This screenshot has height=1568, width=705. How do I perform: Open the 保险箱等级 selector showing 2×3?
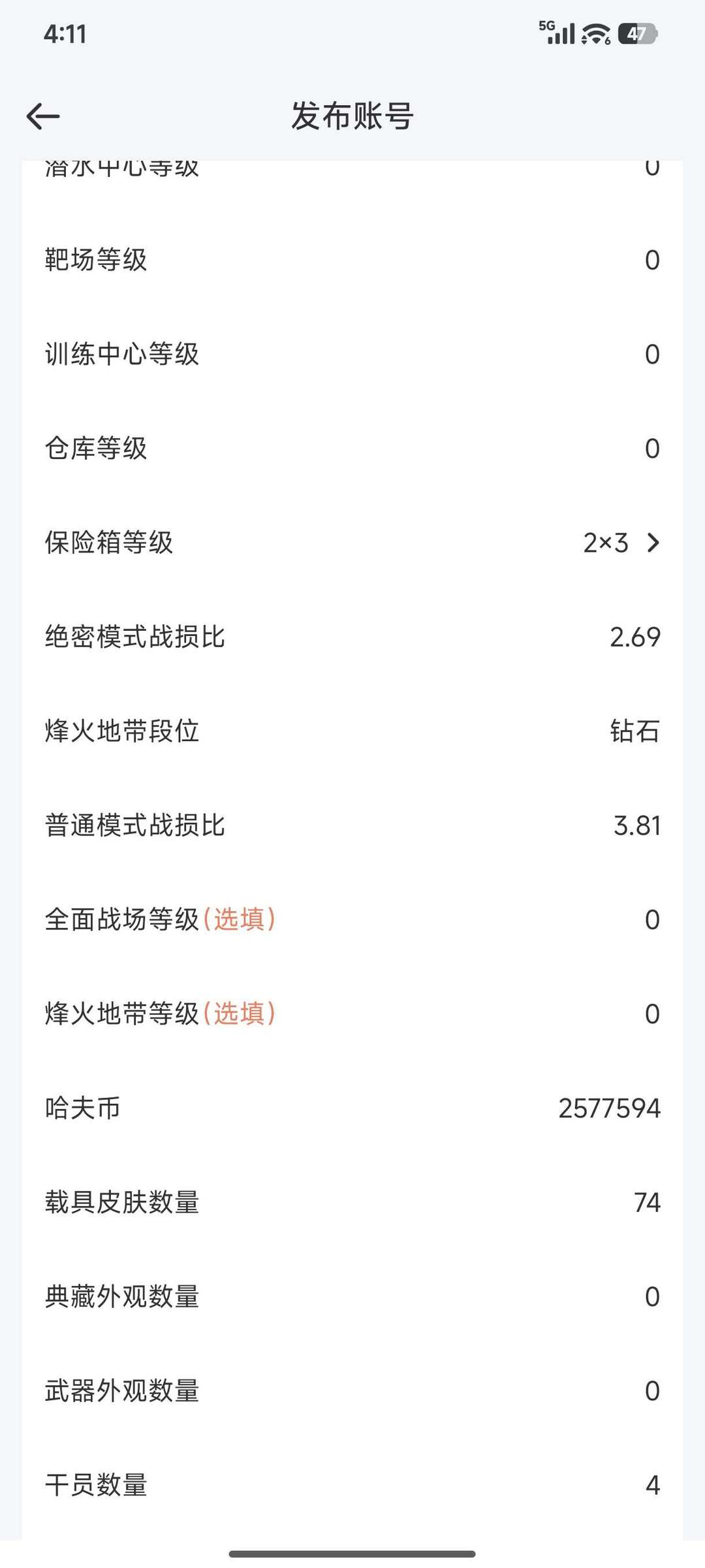(607, 543)
